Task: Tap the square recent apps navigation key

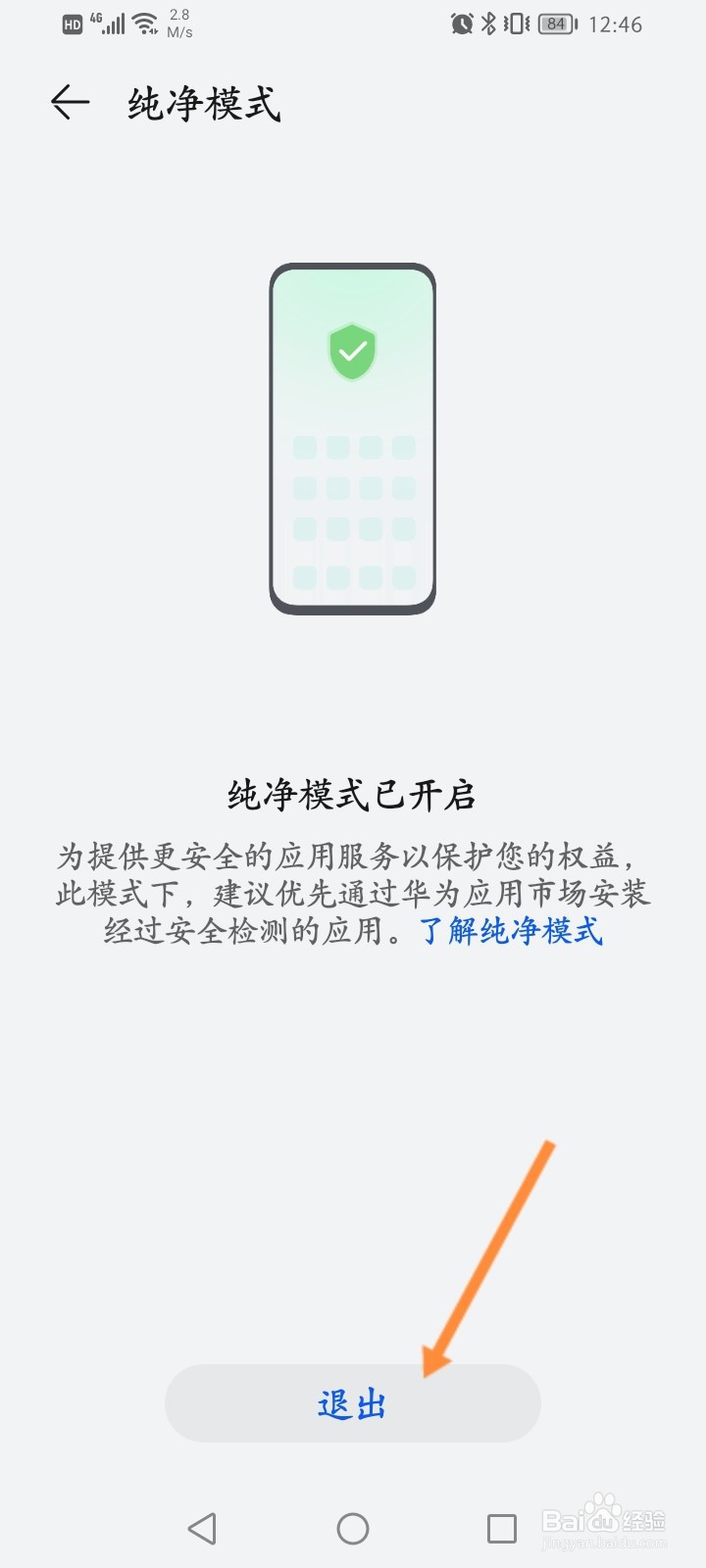Action: tap(503, 1527)
